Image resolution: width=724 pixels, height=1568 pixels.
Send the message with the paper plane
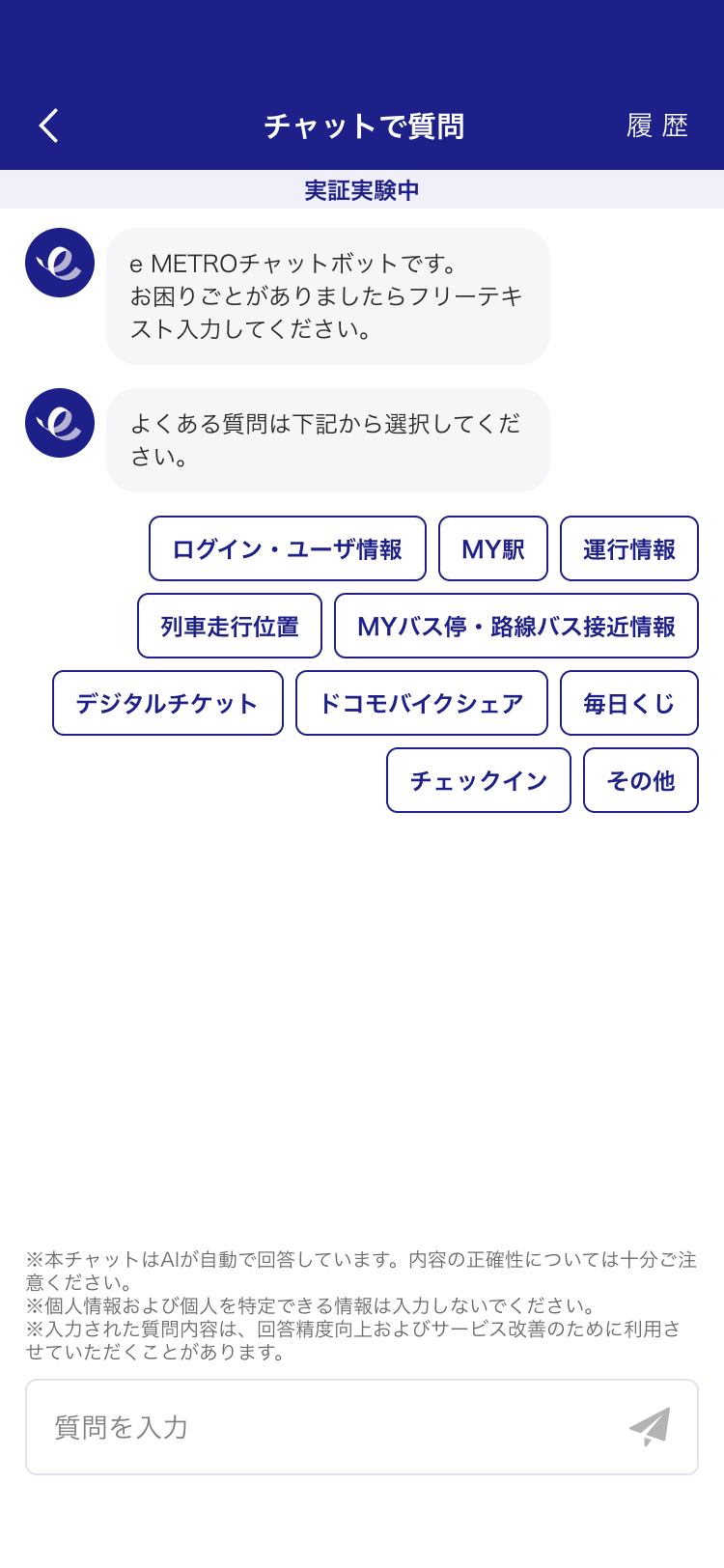click(650, 1426)
